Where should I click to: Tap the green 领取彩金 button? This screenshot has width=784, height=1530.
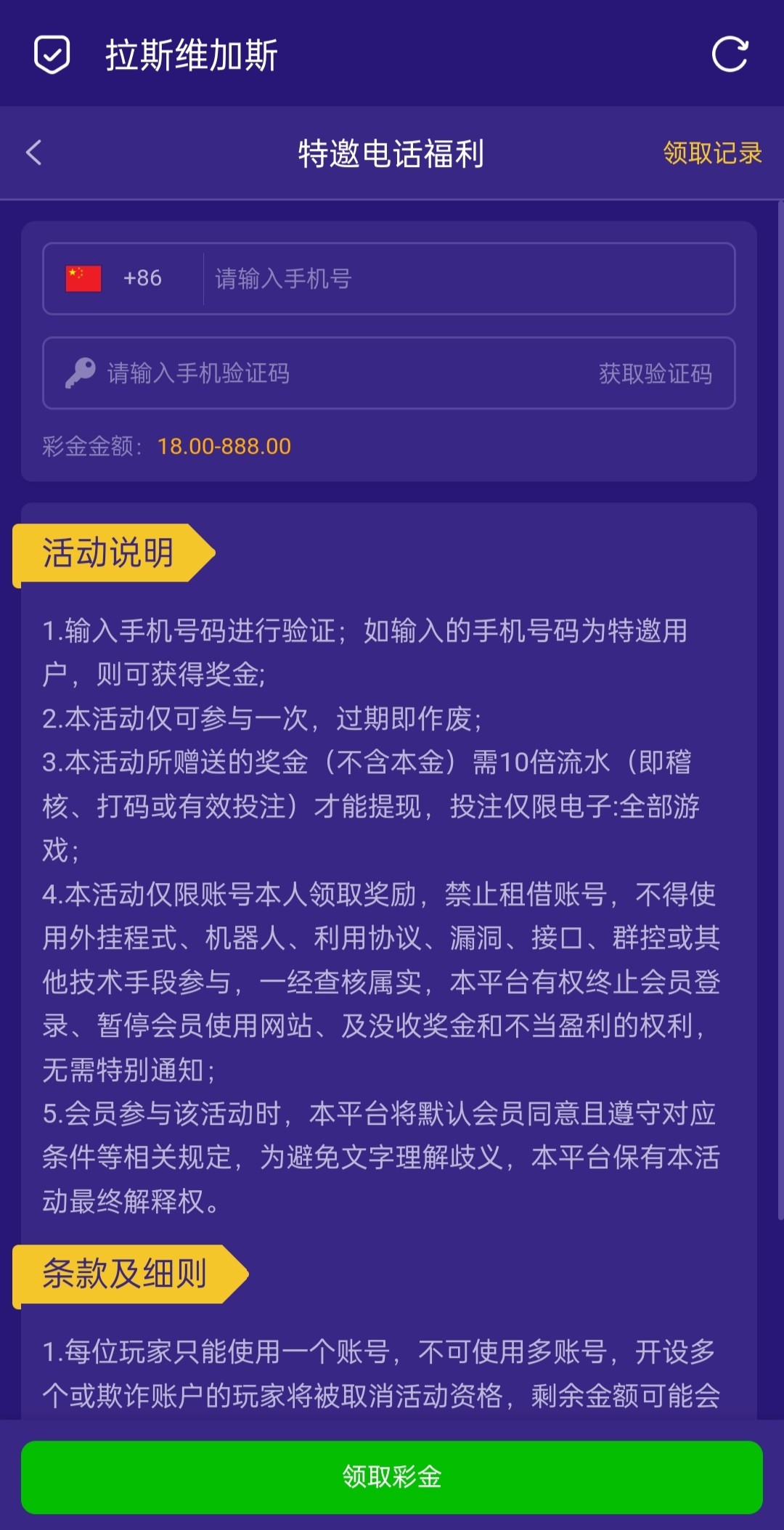[392, 1476]
